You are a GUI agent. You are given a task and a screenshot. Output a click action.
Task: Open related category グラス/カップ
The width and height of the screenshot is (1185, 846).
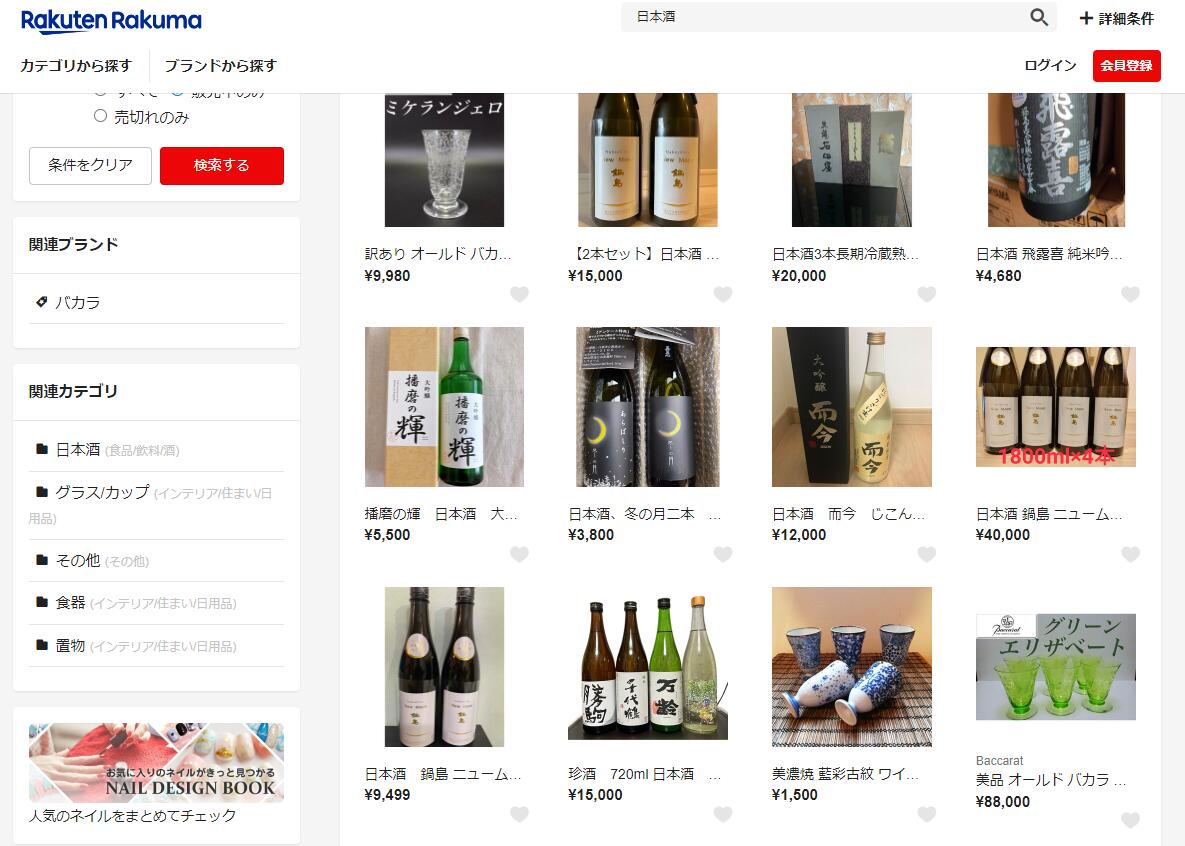[102, 492]
